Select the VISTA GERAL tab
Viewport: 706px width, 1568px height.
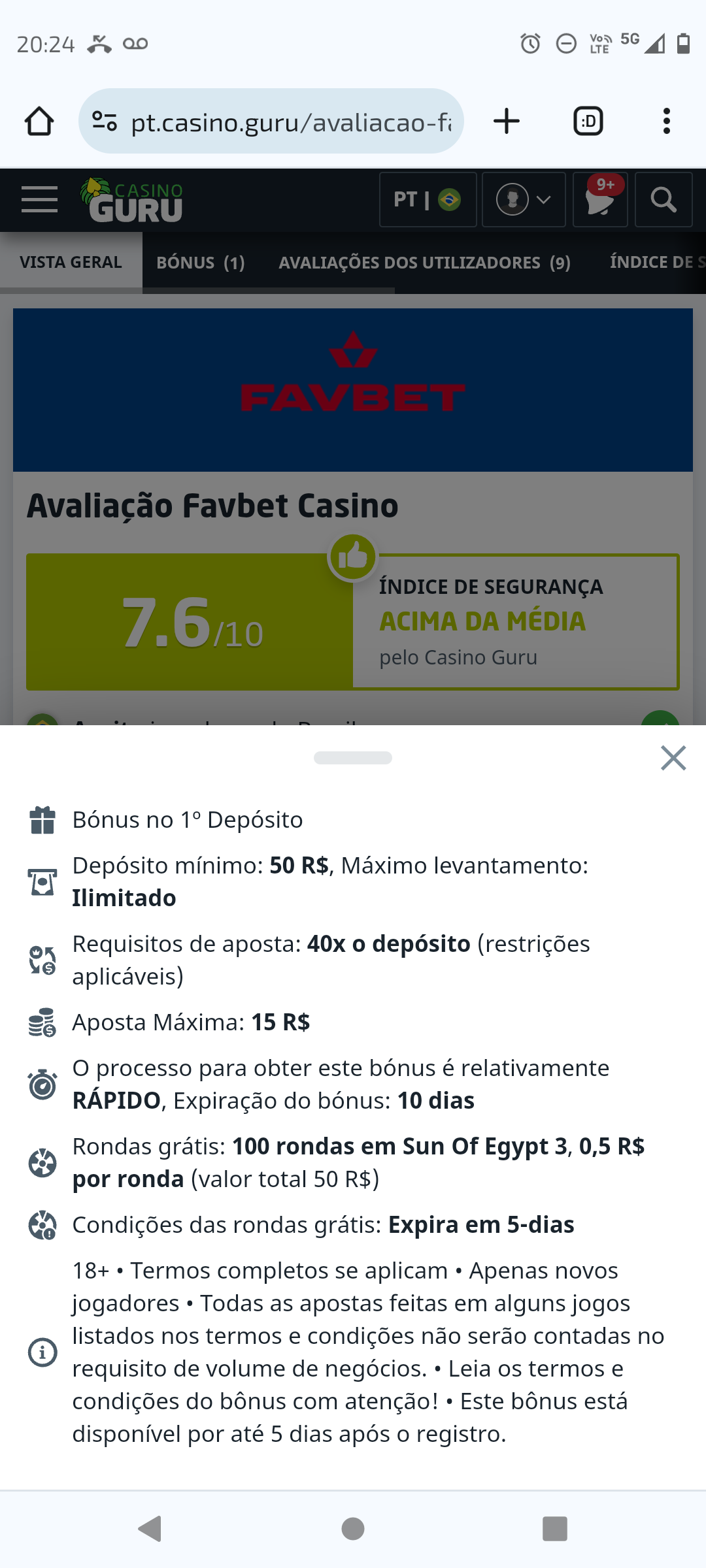coord(70,262)
